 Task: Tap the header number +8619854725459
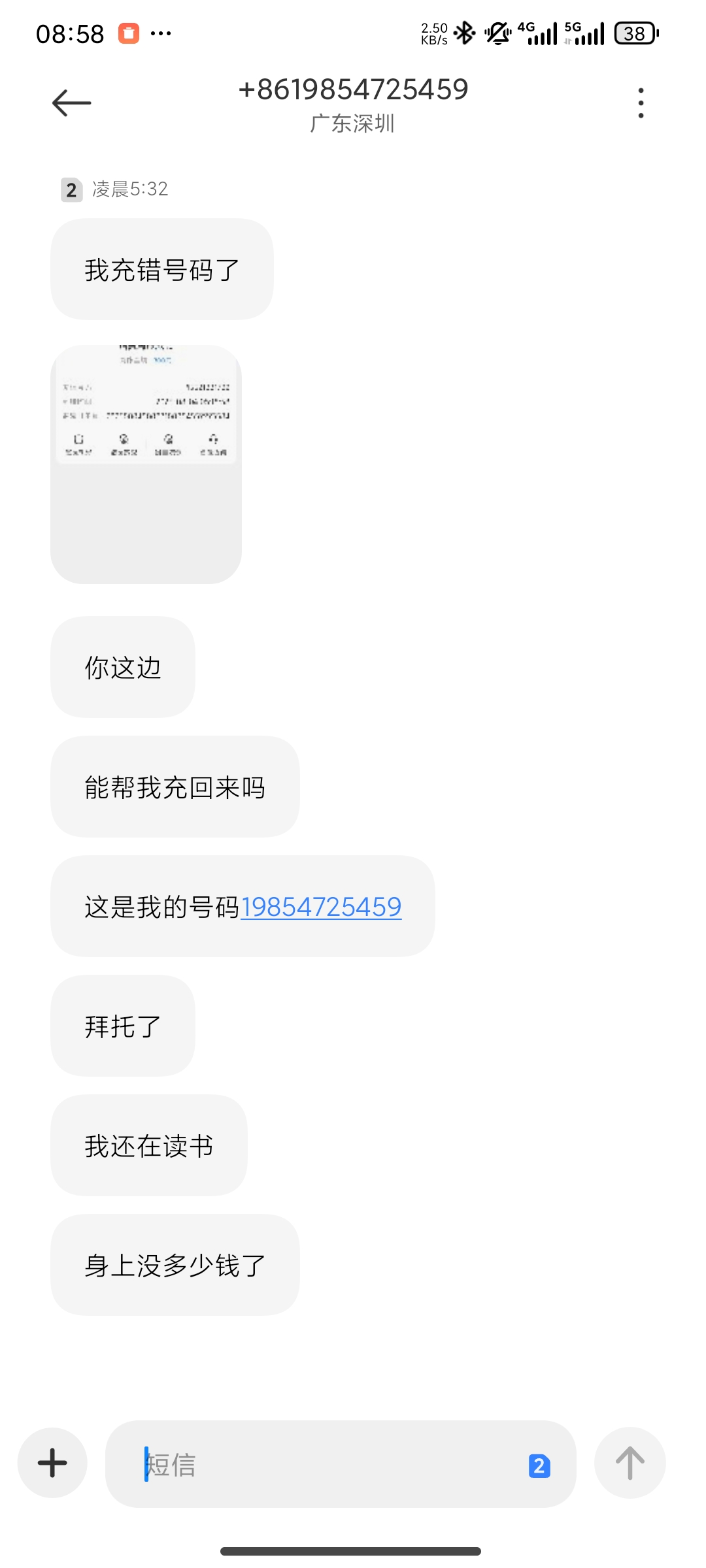[x=353, y=90]
